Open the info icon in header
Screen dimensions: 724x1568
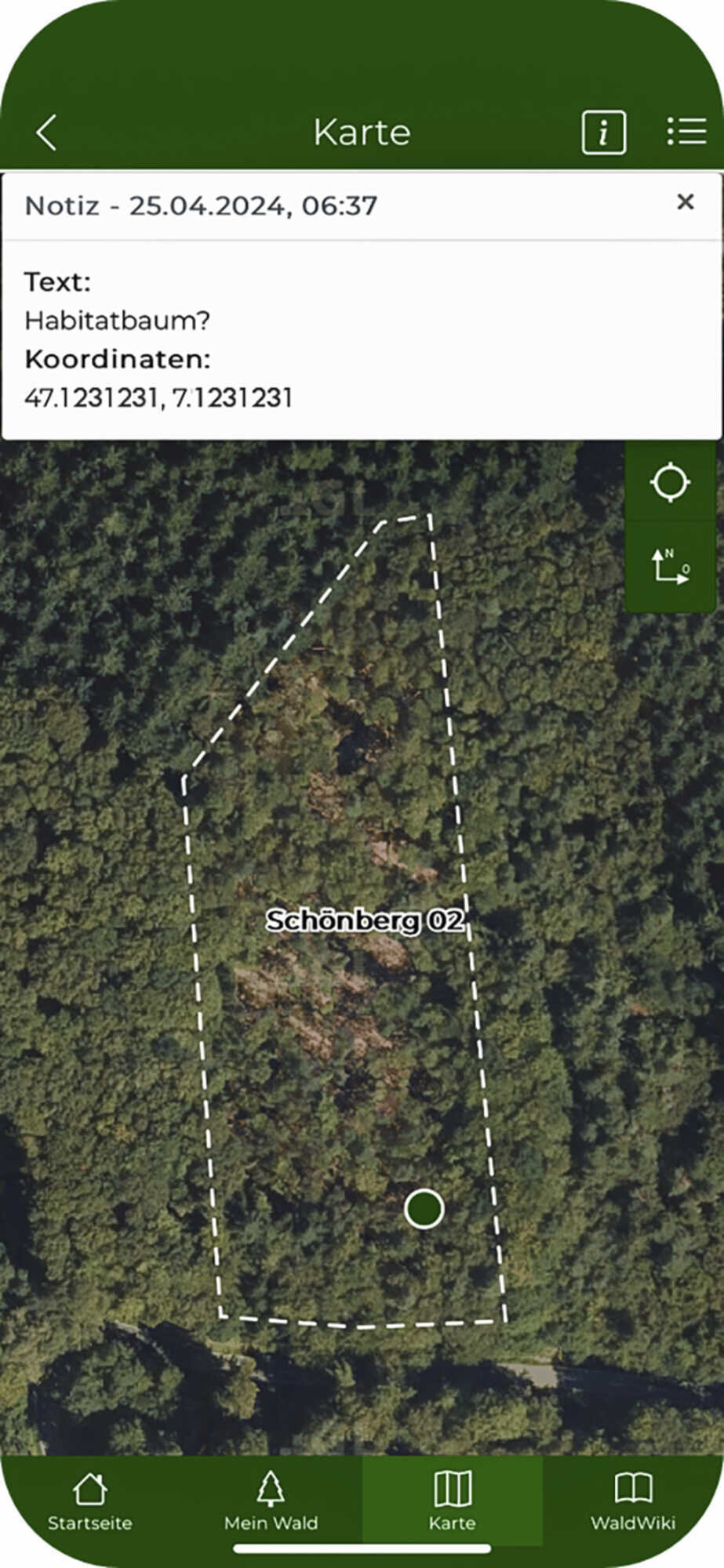tap(603, 132)
